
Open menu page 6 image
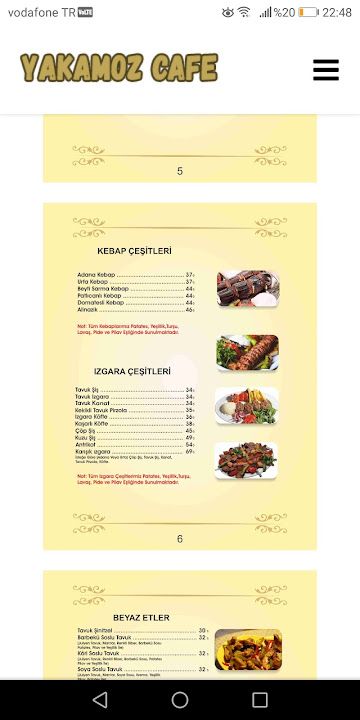coord(180,376)
